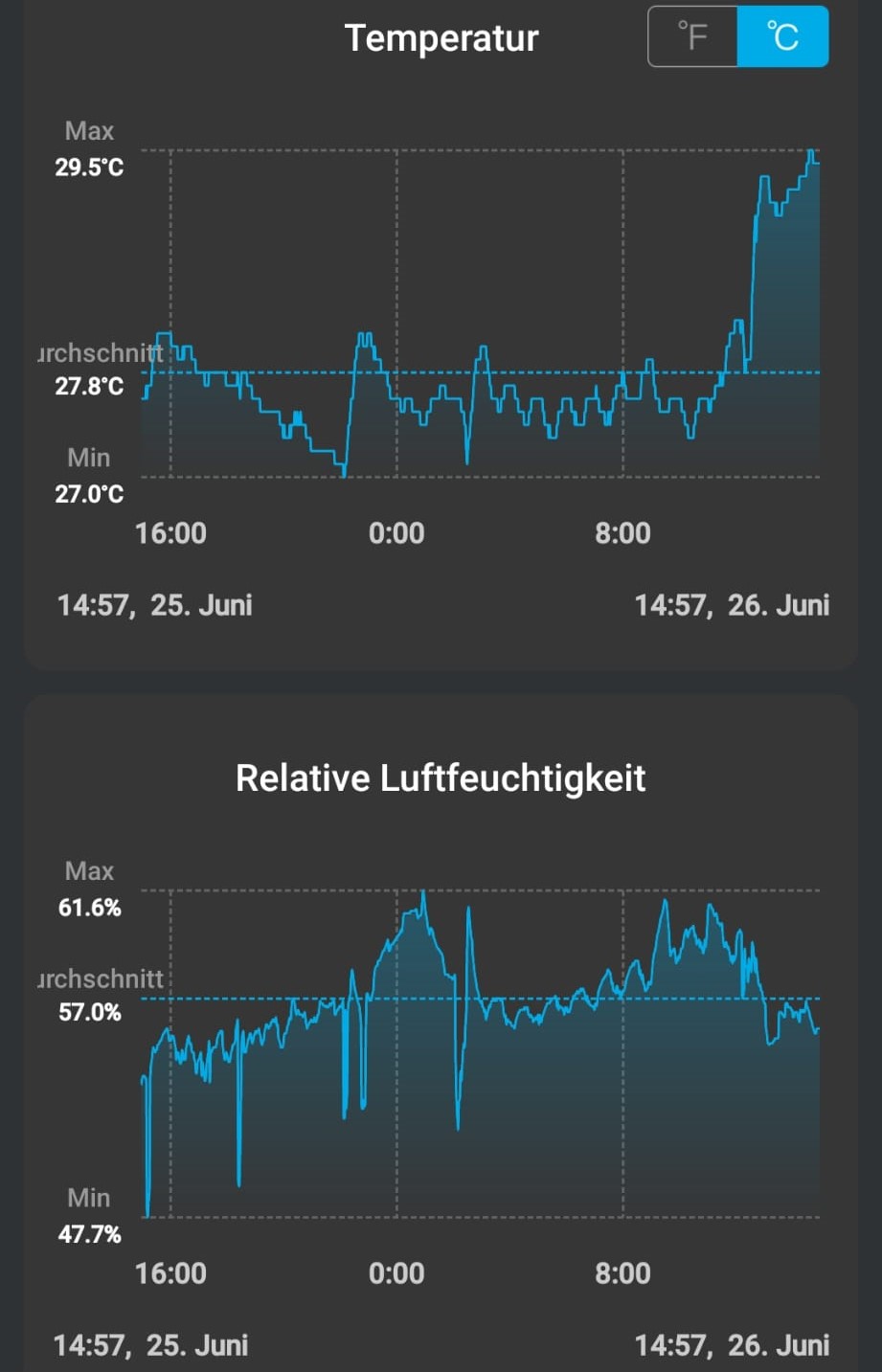Select the Celsius temperature unit
Viewport: 882px width, 1372px height.
point(782,37)
